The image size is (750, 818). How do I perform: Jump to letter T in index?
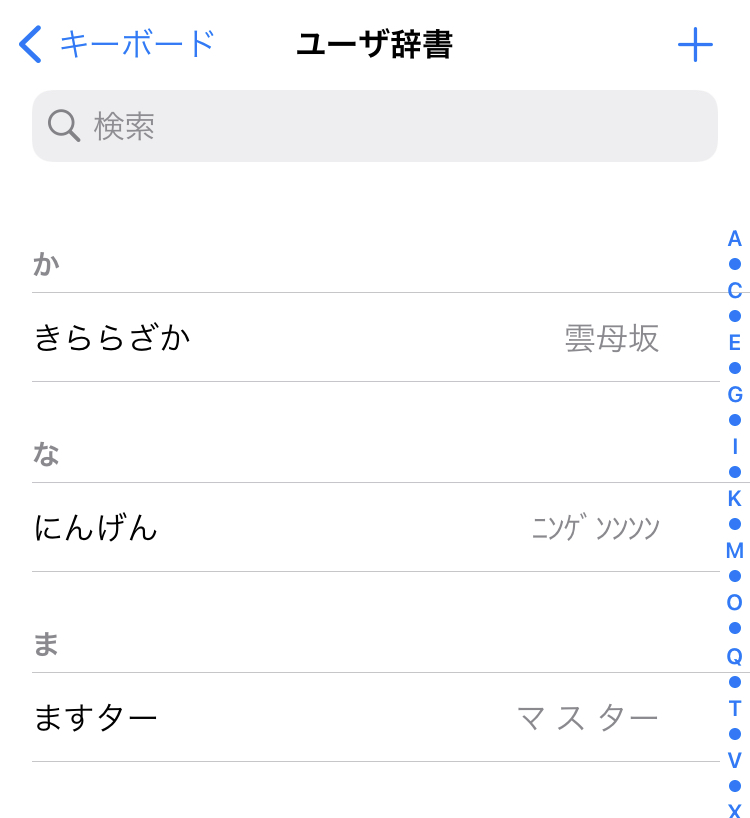pos(734,708)
